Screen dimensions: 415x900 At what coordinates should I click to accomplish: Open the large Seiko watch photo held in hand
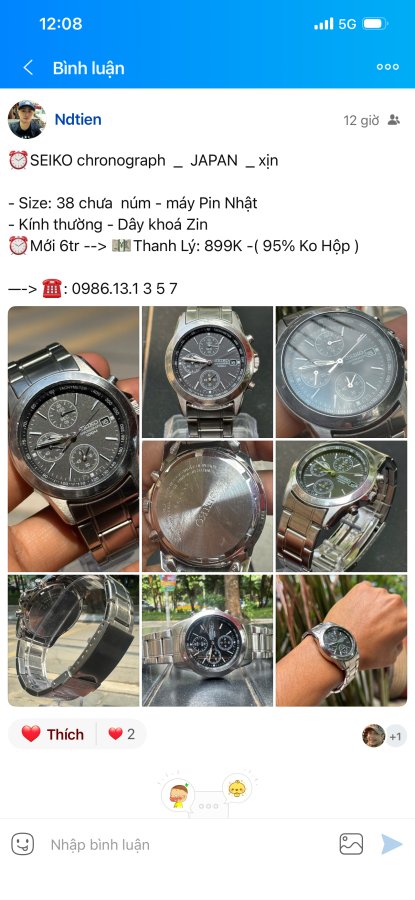click(x=73, y=439)
